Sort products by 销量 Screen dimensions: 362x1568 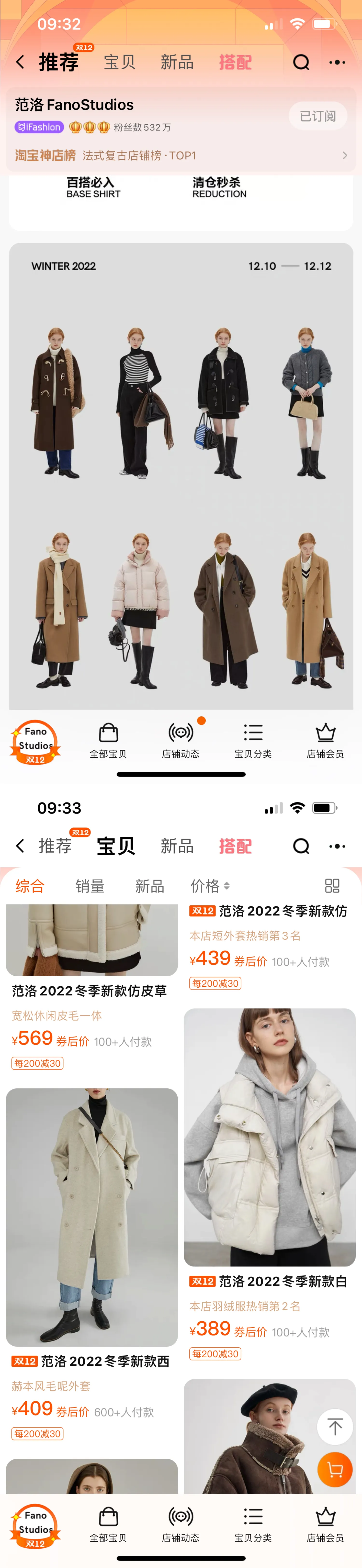pyautogui.click(x=90, y=886)
